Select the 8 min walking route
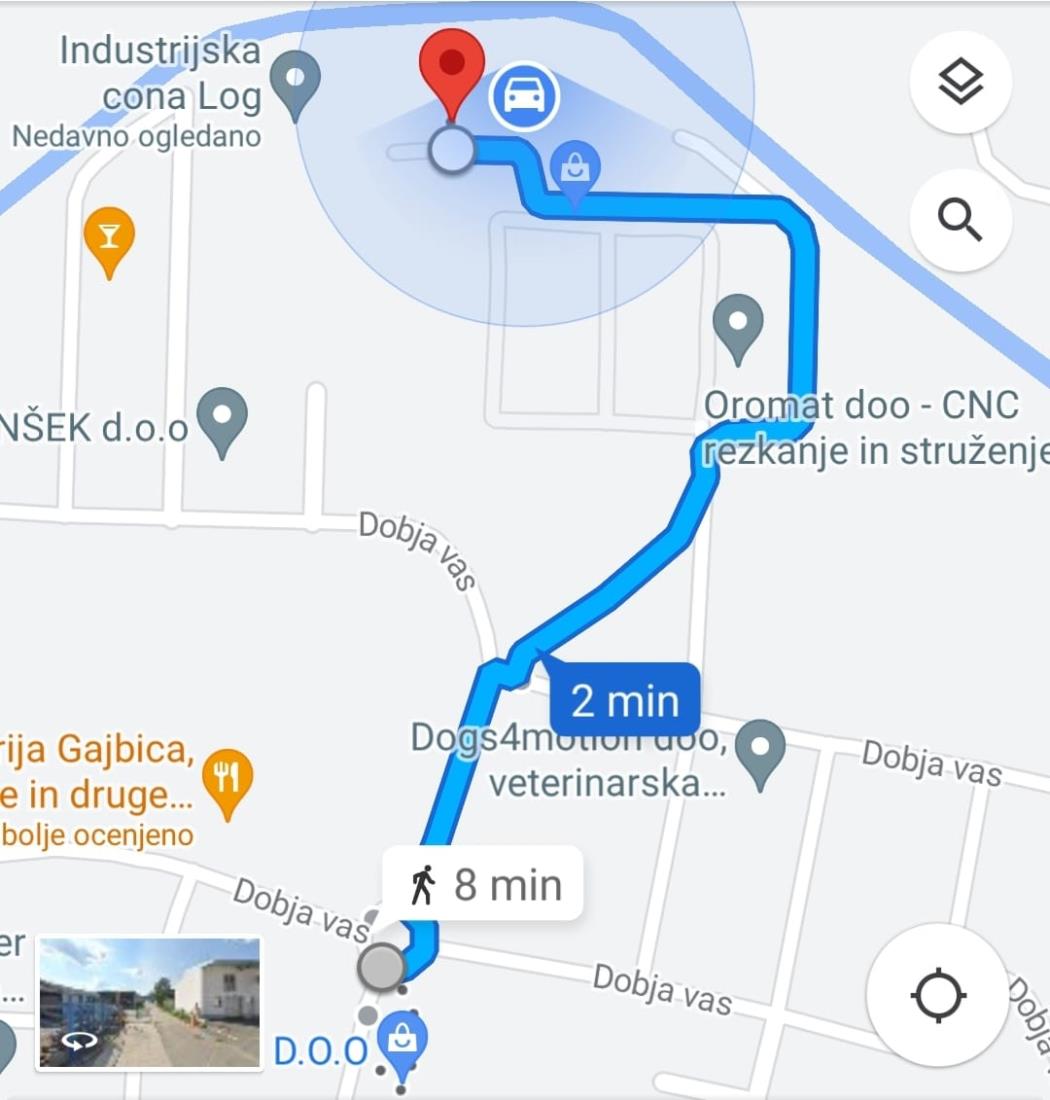This screenshot has width=1050, height=1100. 485,885
